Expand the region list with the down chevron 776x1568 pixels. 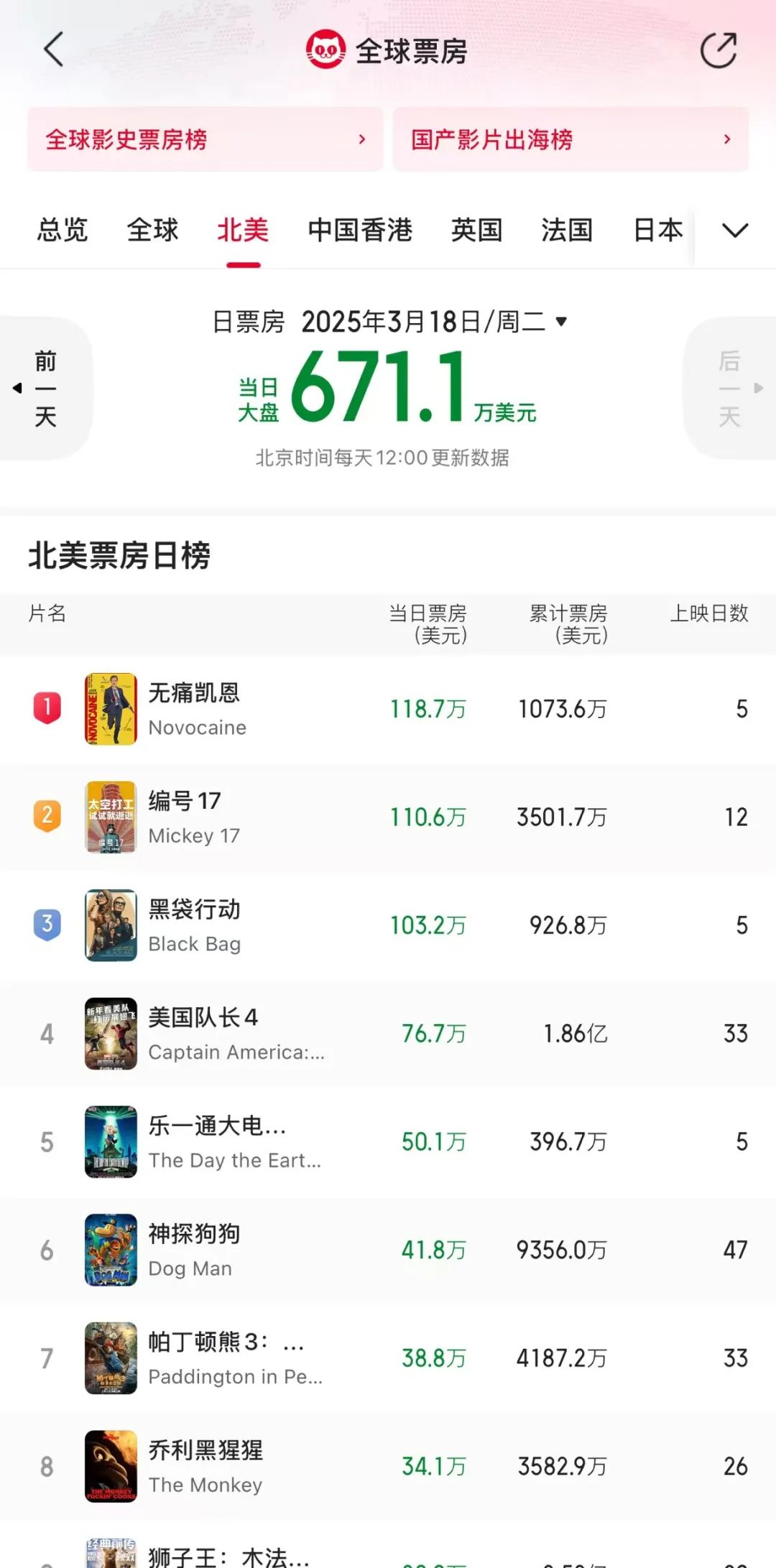click(734, 230)
